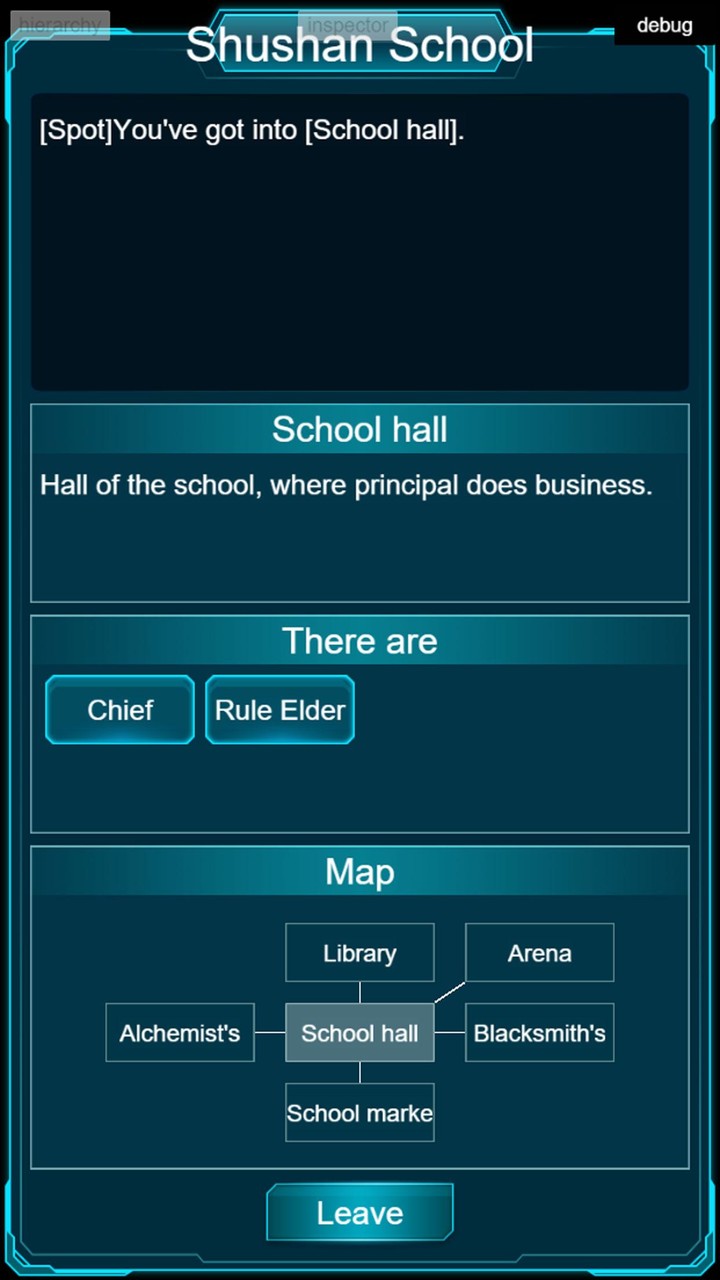Viewport: 720px width, 1280px height.
Task: Go to the Blacksmith's location
Action: [540, 1033]
